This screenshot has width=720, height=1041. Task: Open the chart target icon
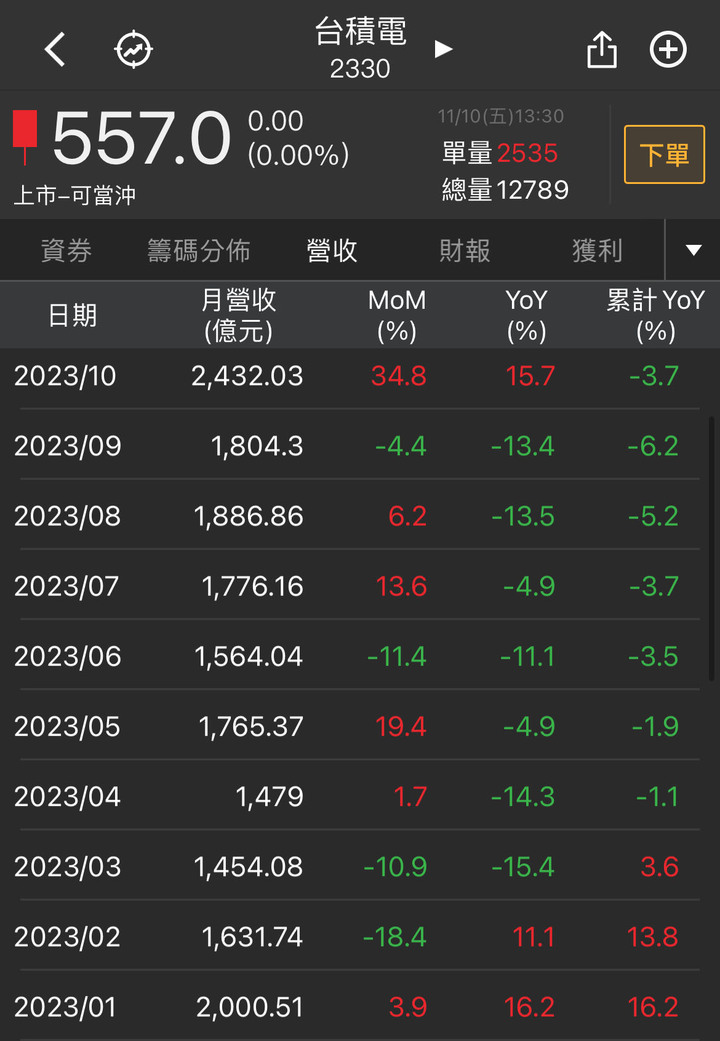pos(133,49)
